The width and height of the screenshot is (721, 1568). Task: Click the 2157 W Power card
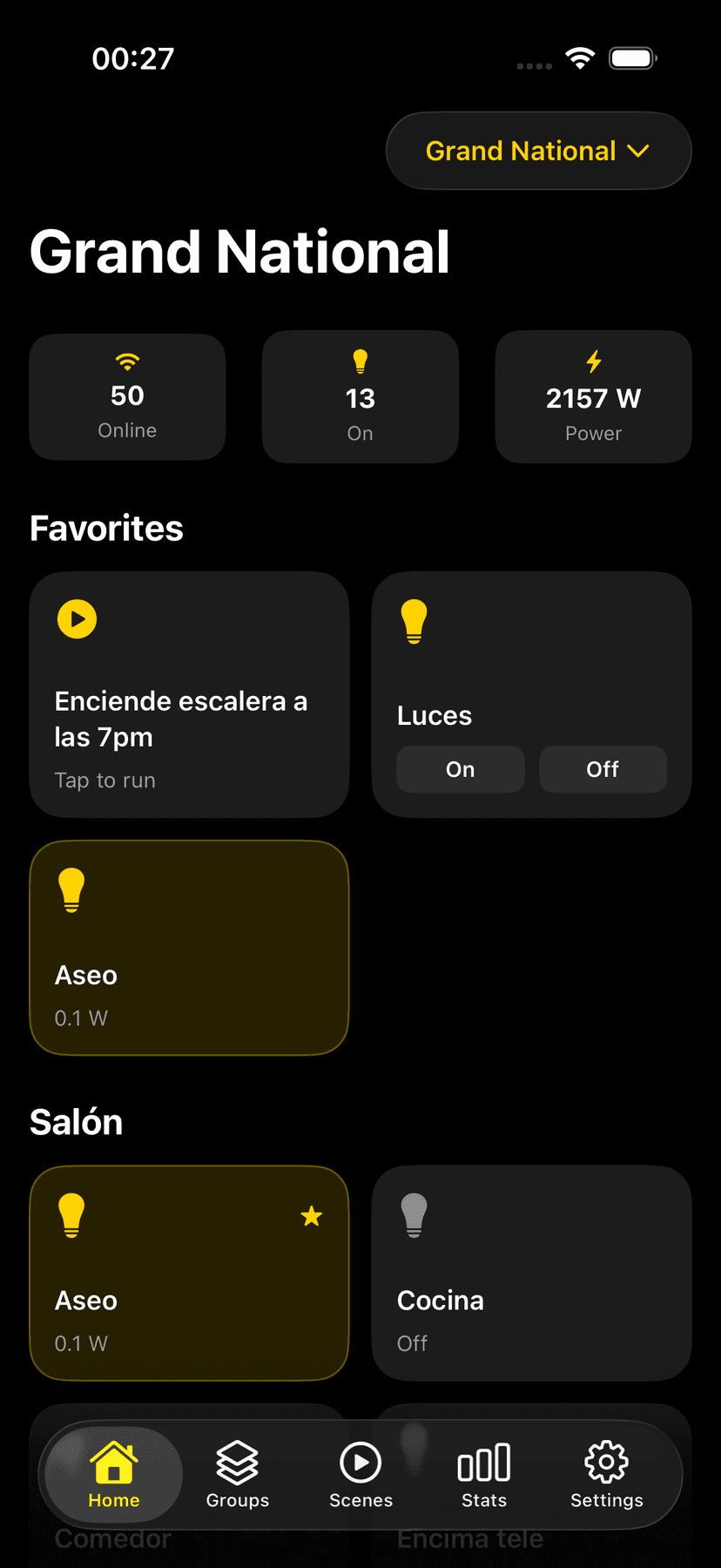(593, 396)
